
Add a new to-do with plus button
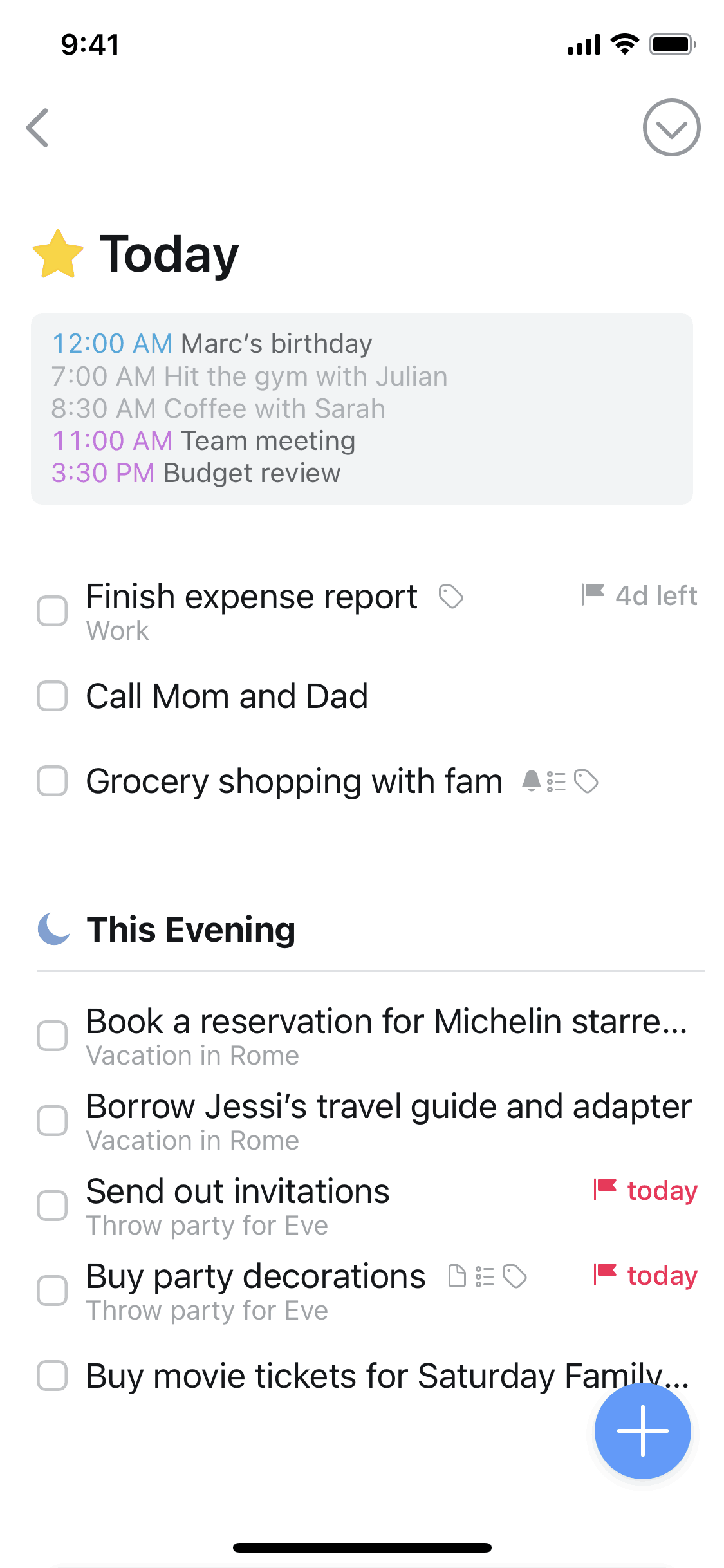click(642, 1430)
